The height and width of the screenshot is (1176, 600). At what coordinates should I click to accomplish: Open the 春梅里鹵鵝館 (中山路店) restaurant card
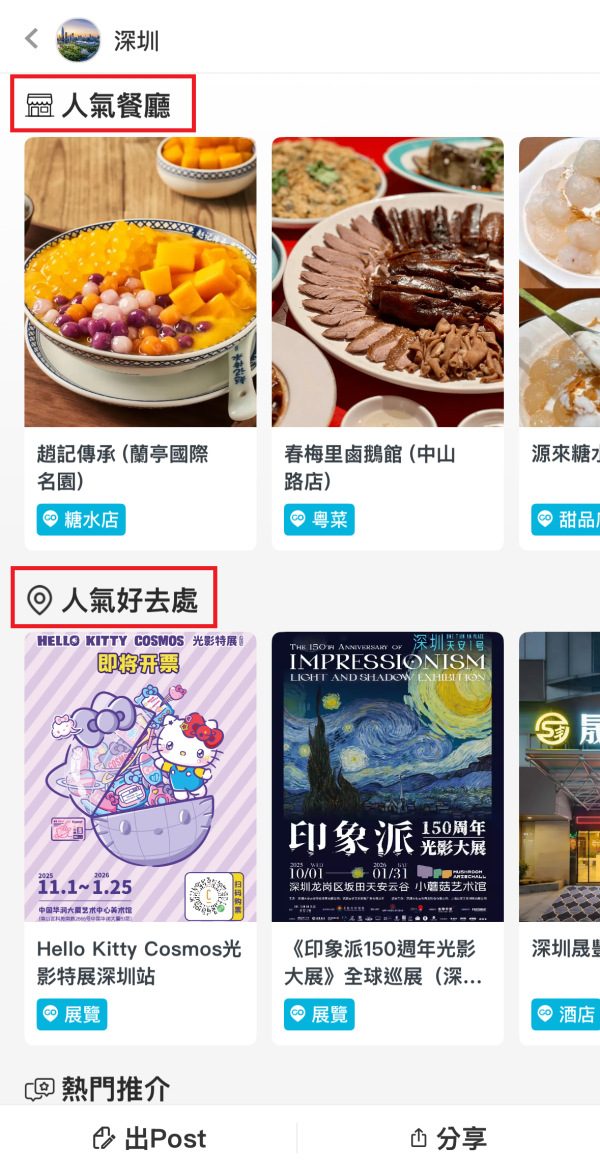point(387,300)
